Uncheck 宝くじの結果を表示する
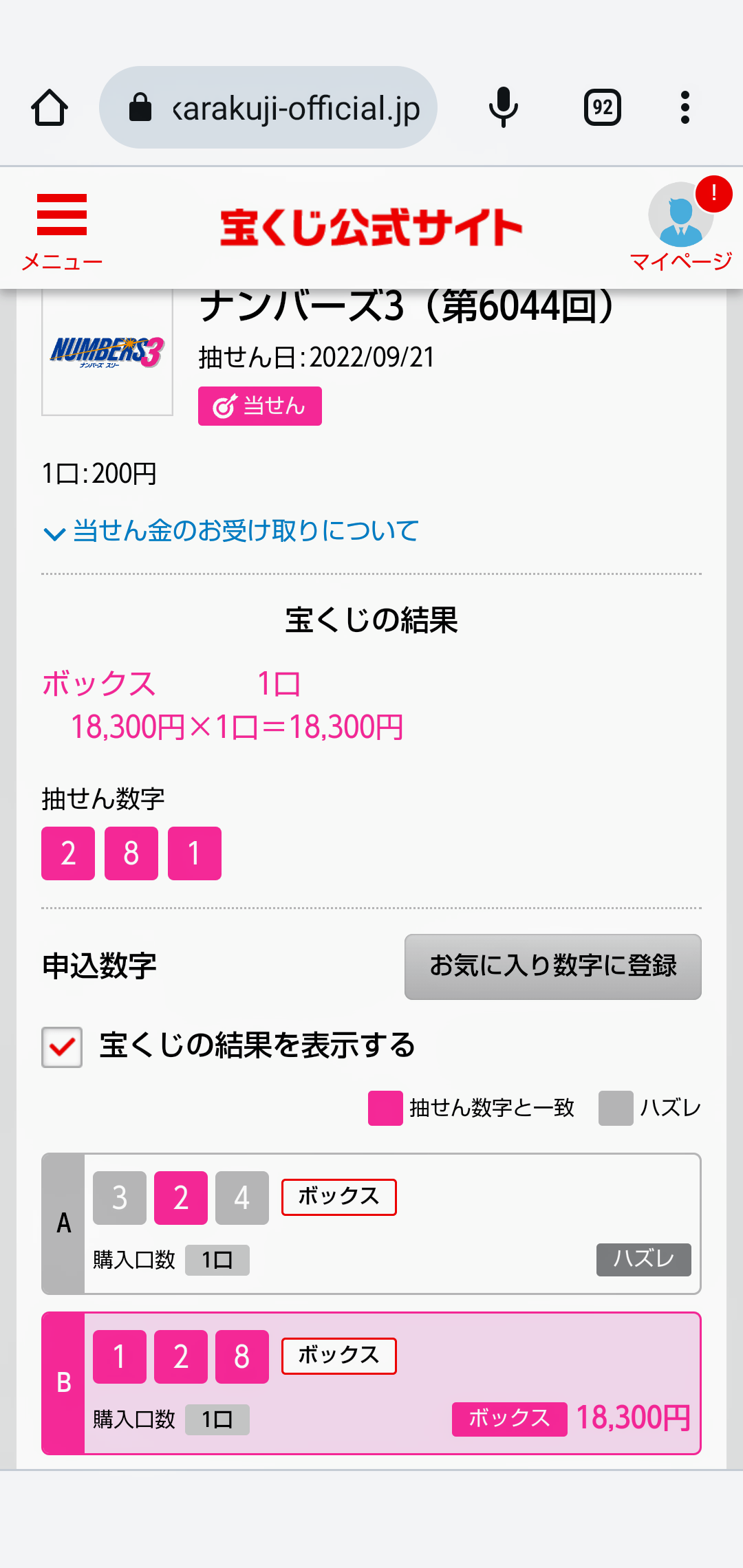This screenshot has width=743, height=1568. tap(62, 1047)
